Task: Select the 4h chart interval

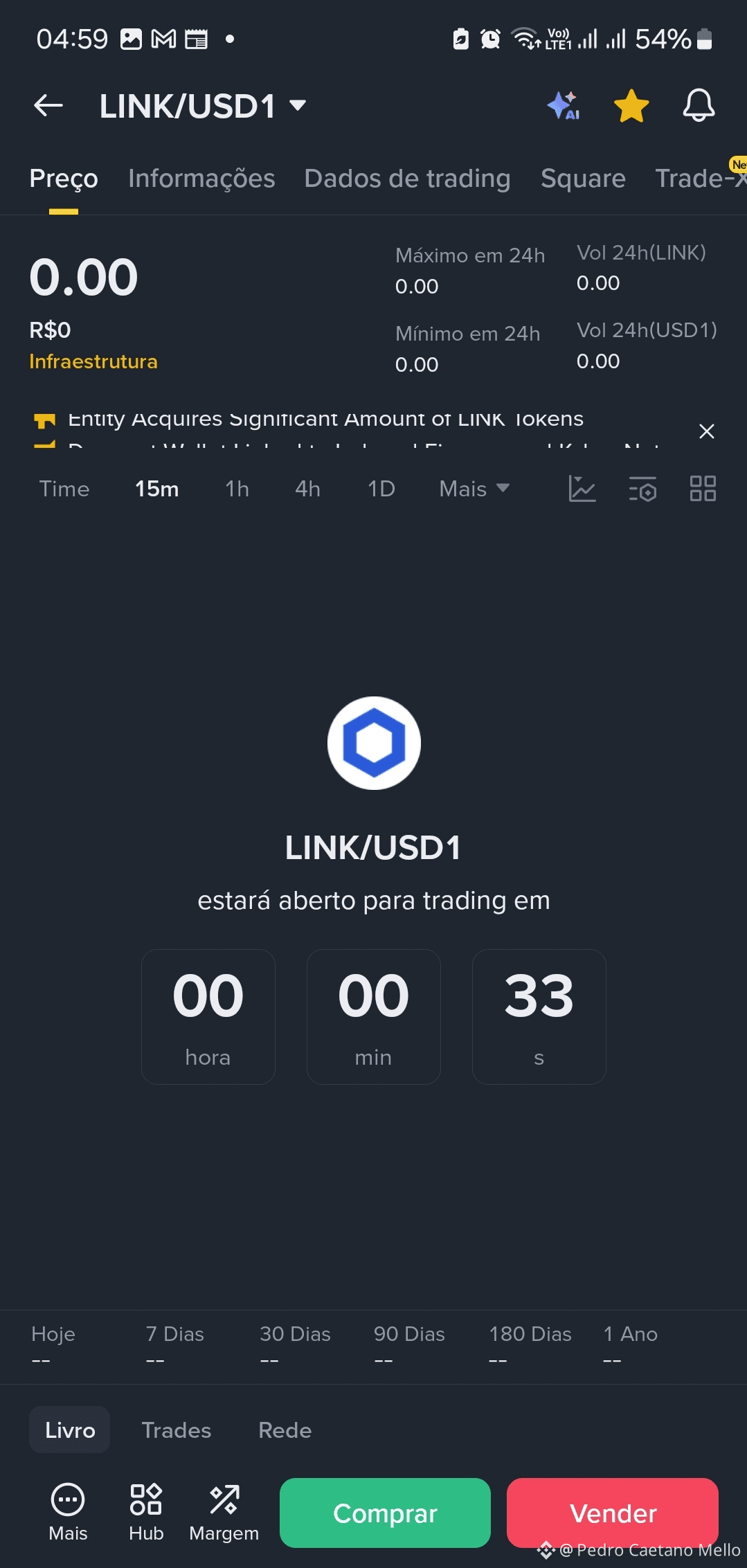Action: [x=307, y=489]
